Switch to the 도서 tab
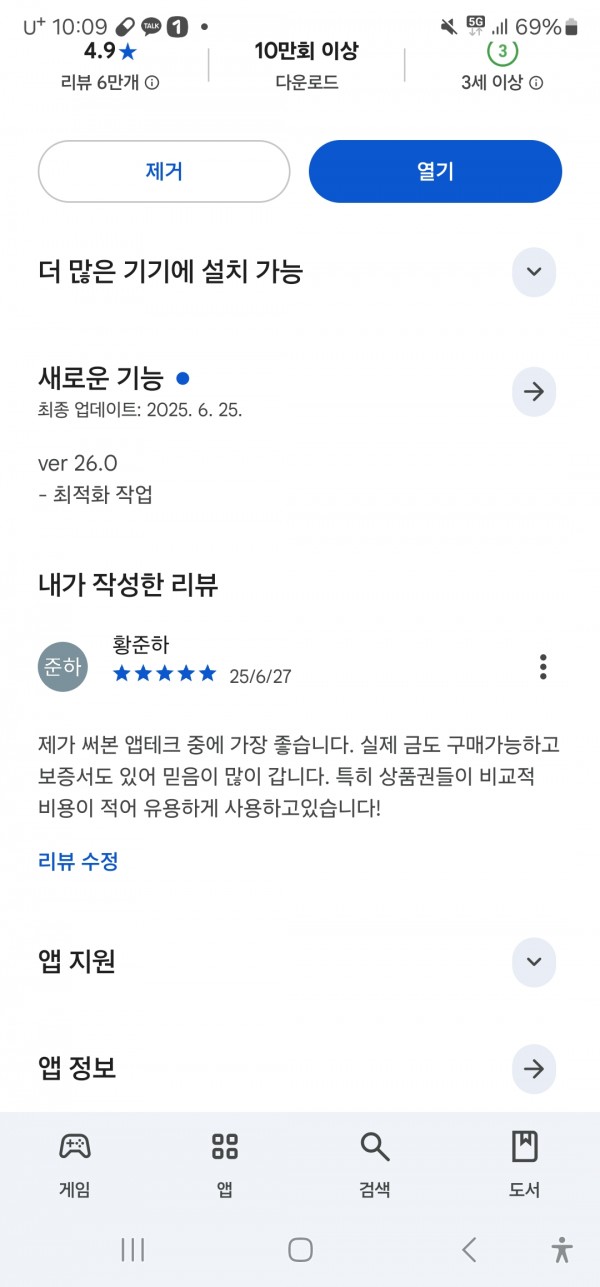600x1287 pixels. tap(525, 1164)
